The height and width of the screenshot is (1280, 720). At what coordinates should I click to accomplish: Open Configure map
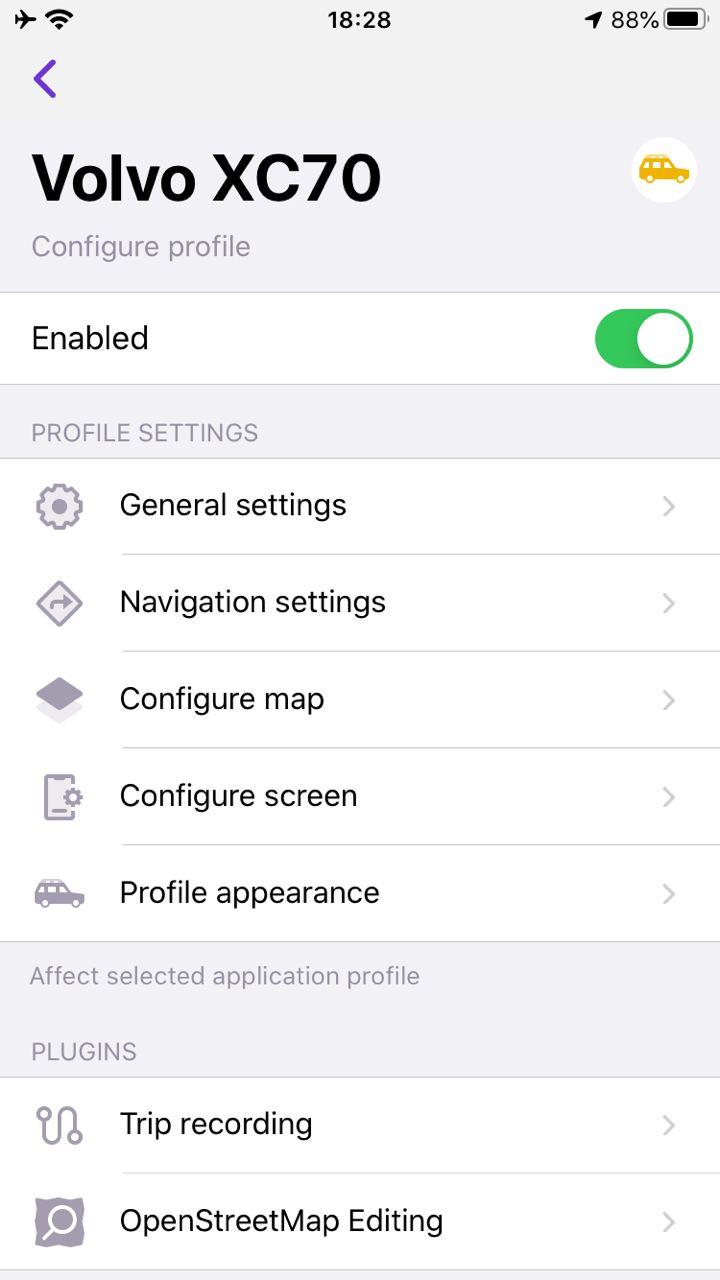(x=360, y=699)
